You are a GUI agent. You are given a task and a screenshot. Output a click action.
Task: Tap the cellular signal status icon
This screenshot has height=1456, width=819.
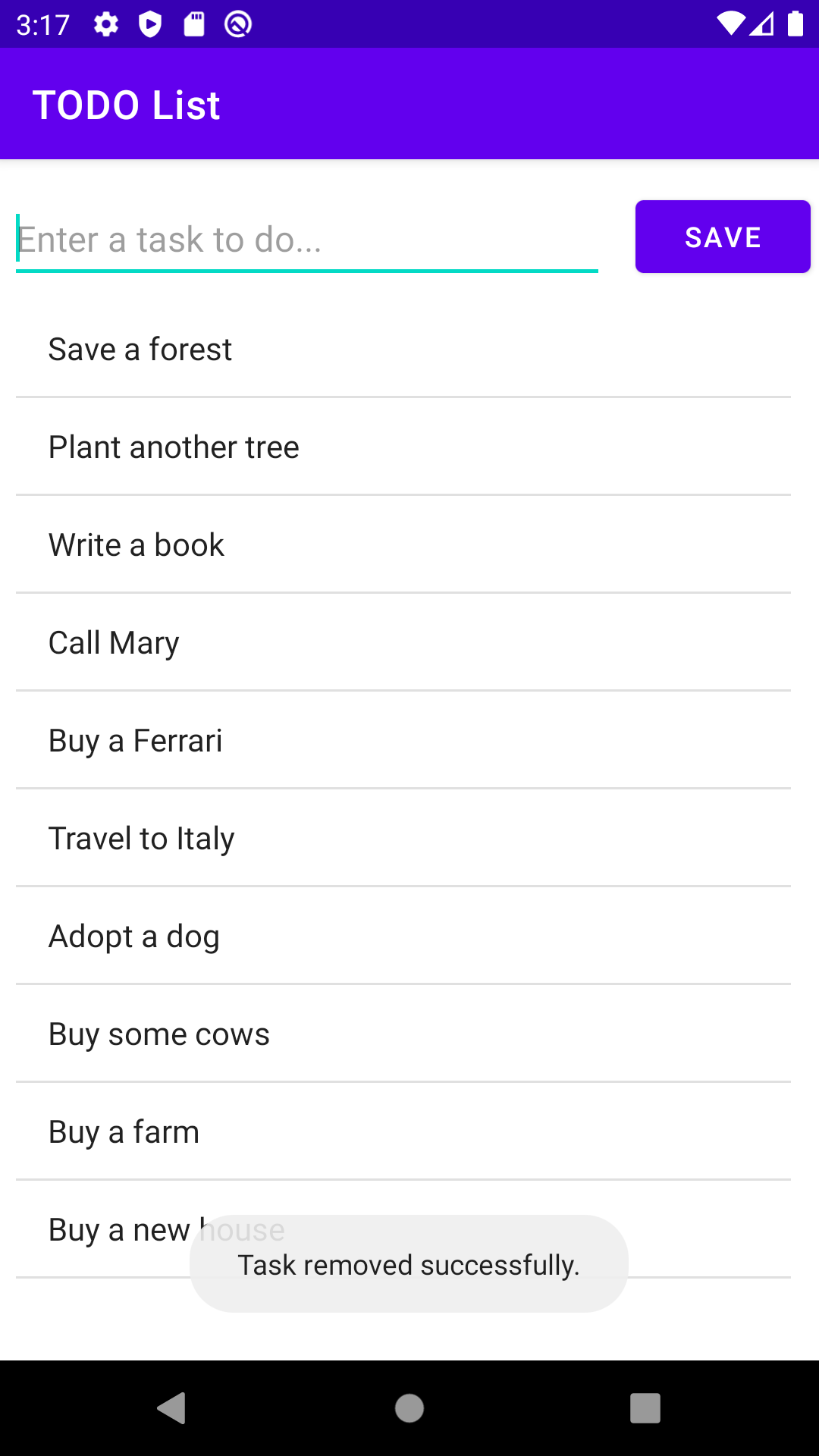click(x=761, y=24)
